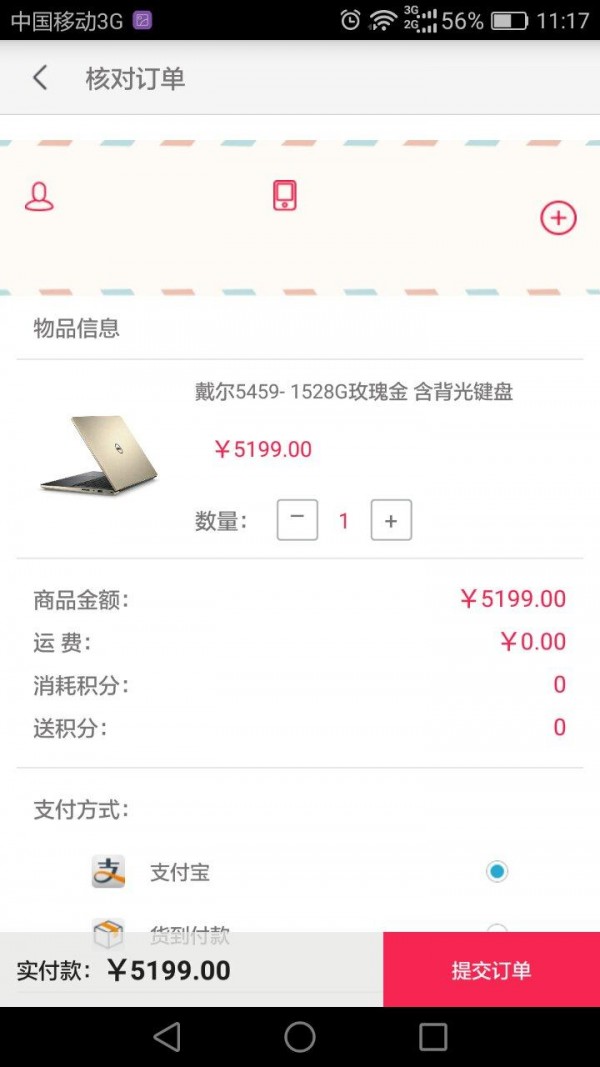The width and height of the screenshot is (600, 1067).
Task: Choose 货到付款 cash on delivery option
Action: [497, 926]
